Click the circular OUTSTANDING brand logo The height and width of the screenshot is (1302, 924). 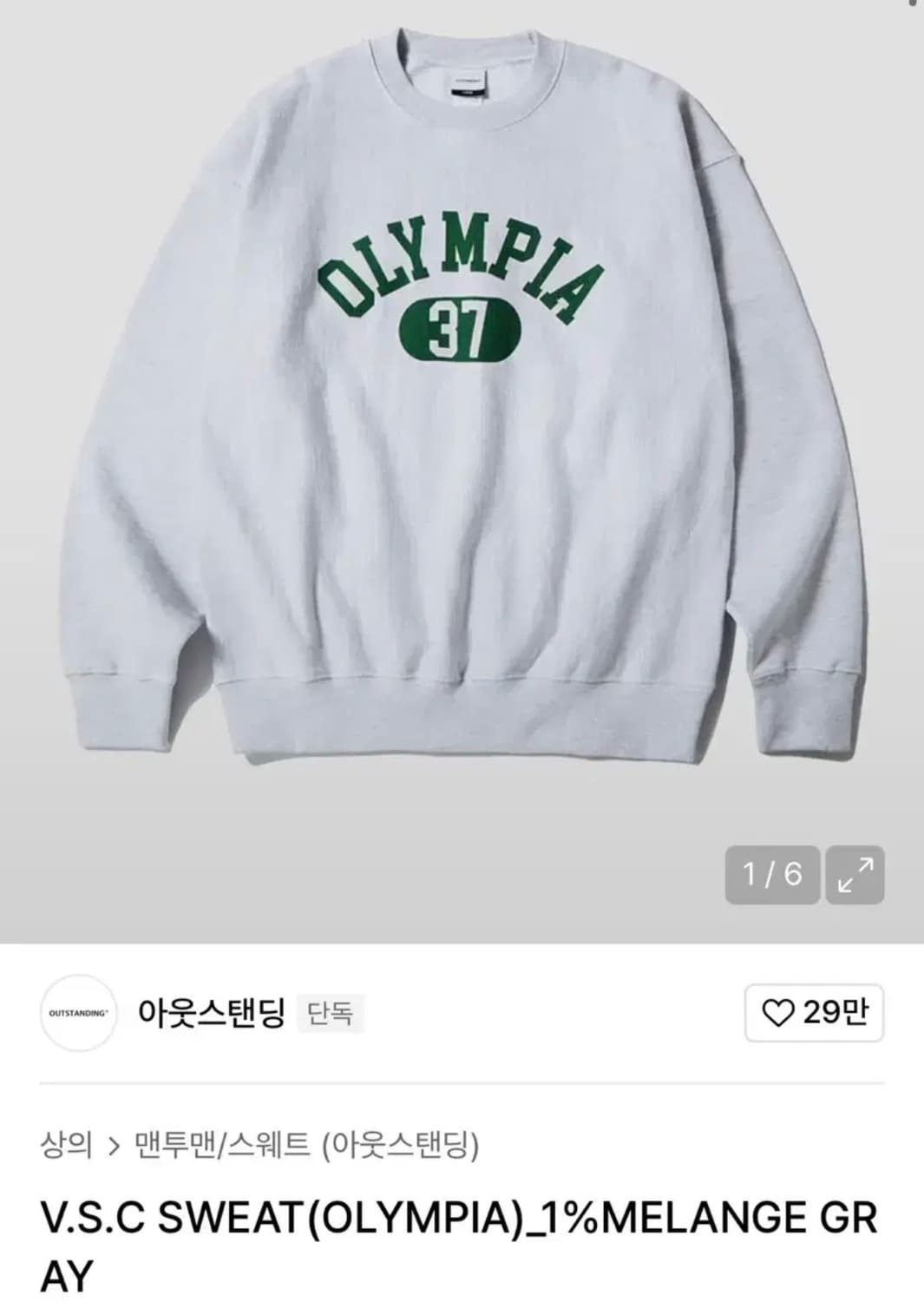click(78, 1012)
